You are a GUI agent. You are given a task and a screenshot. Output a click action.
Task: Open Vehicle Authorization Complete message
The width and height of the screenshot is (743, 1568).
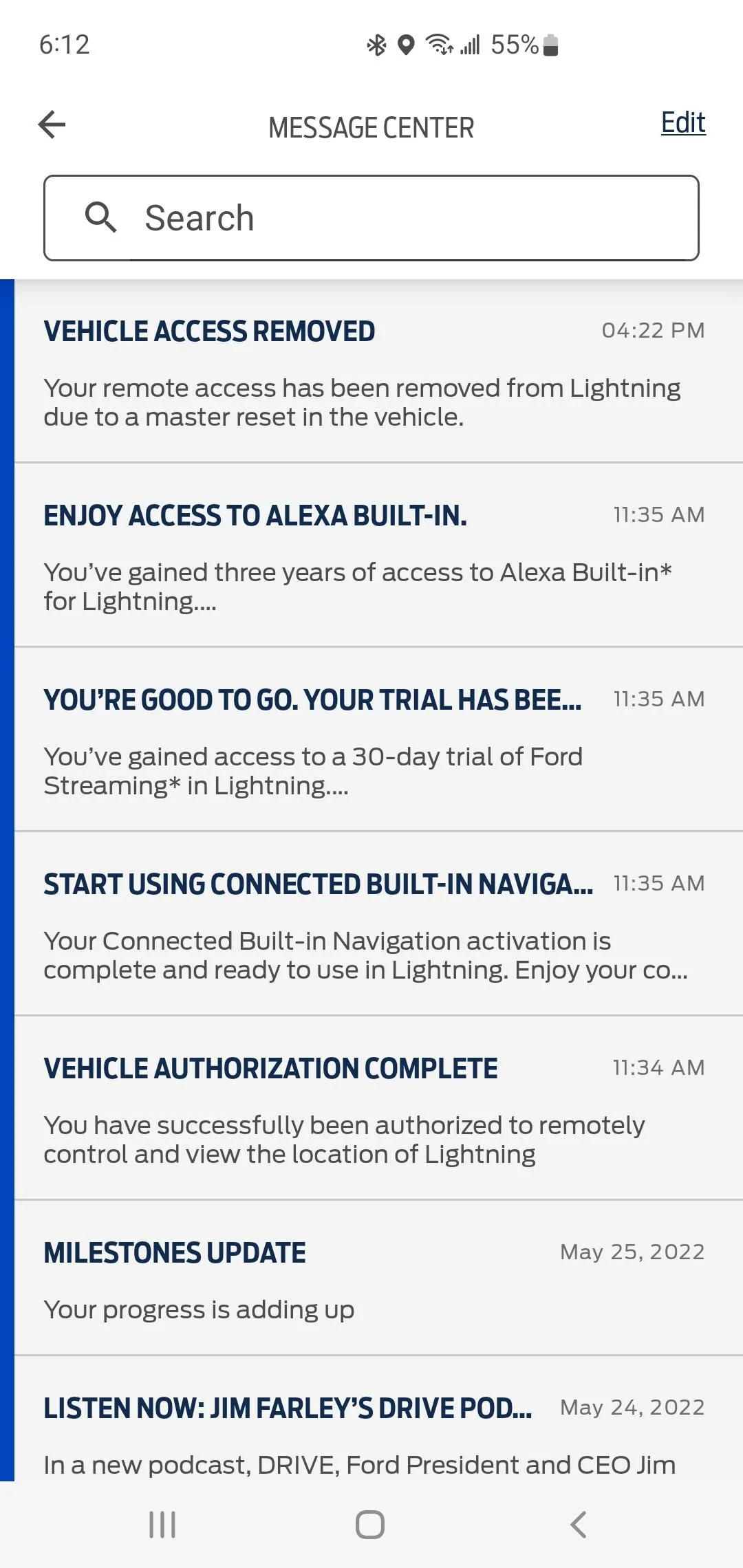point(371,1109)
